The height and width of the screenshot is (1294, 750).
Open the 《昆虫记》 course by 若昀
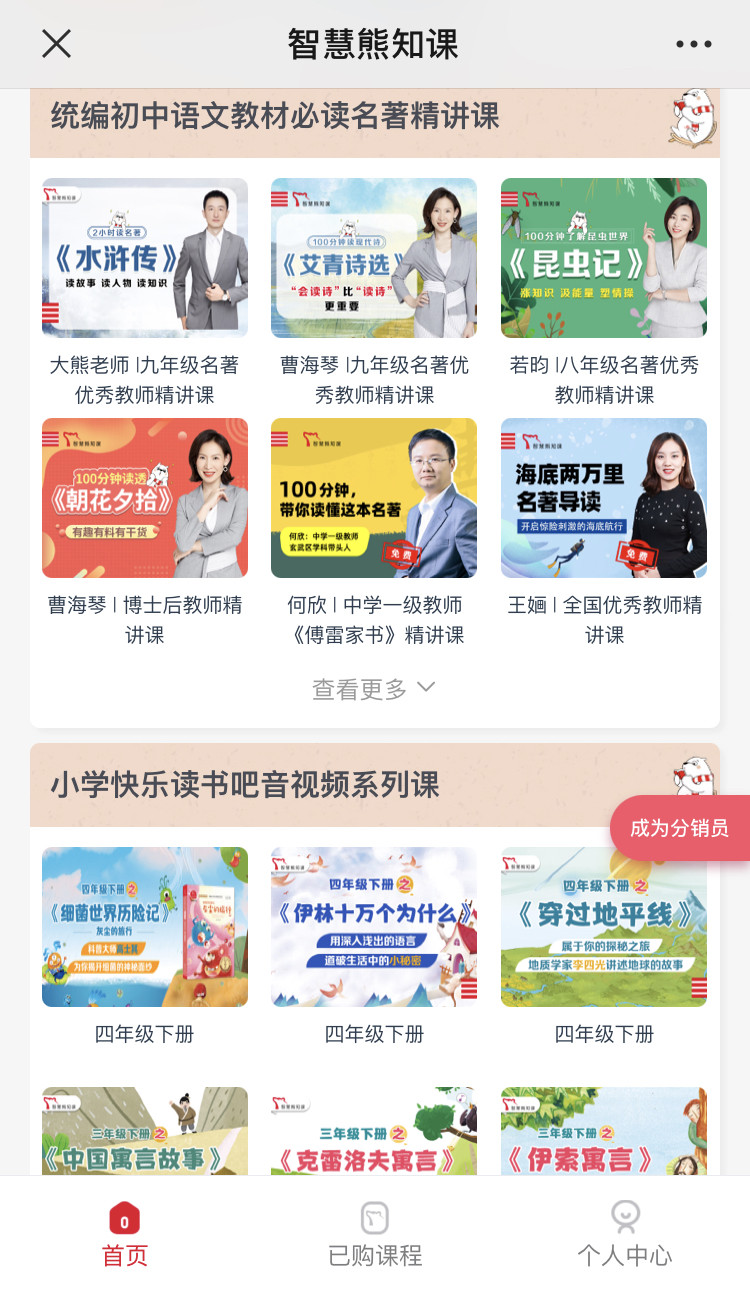pyautogui.click(x=603, y=258)
